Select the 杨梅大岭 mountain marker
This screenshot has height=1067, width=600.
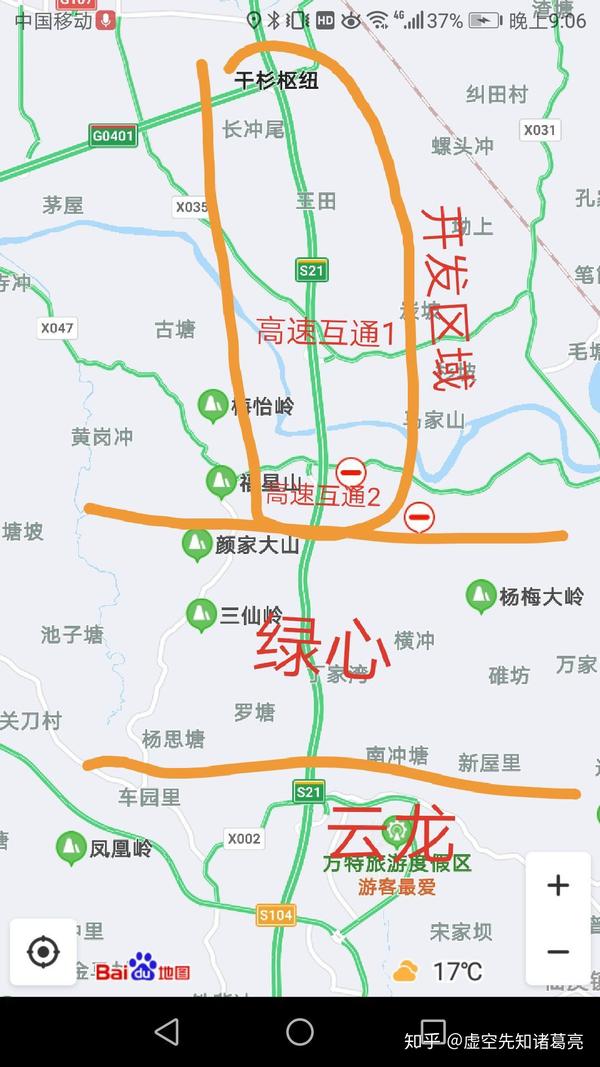coord(482,597)
